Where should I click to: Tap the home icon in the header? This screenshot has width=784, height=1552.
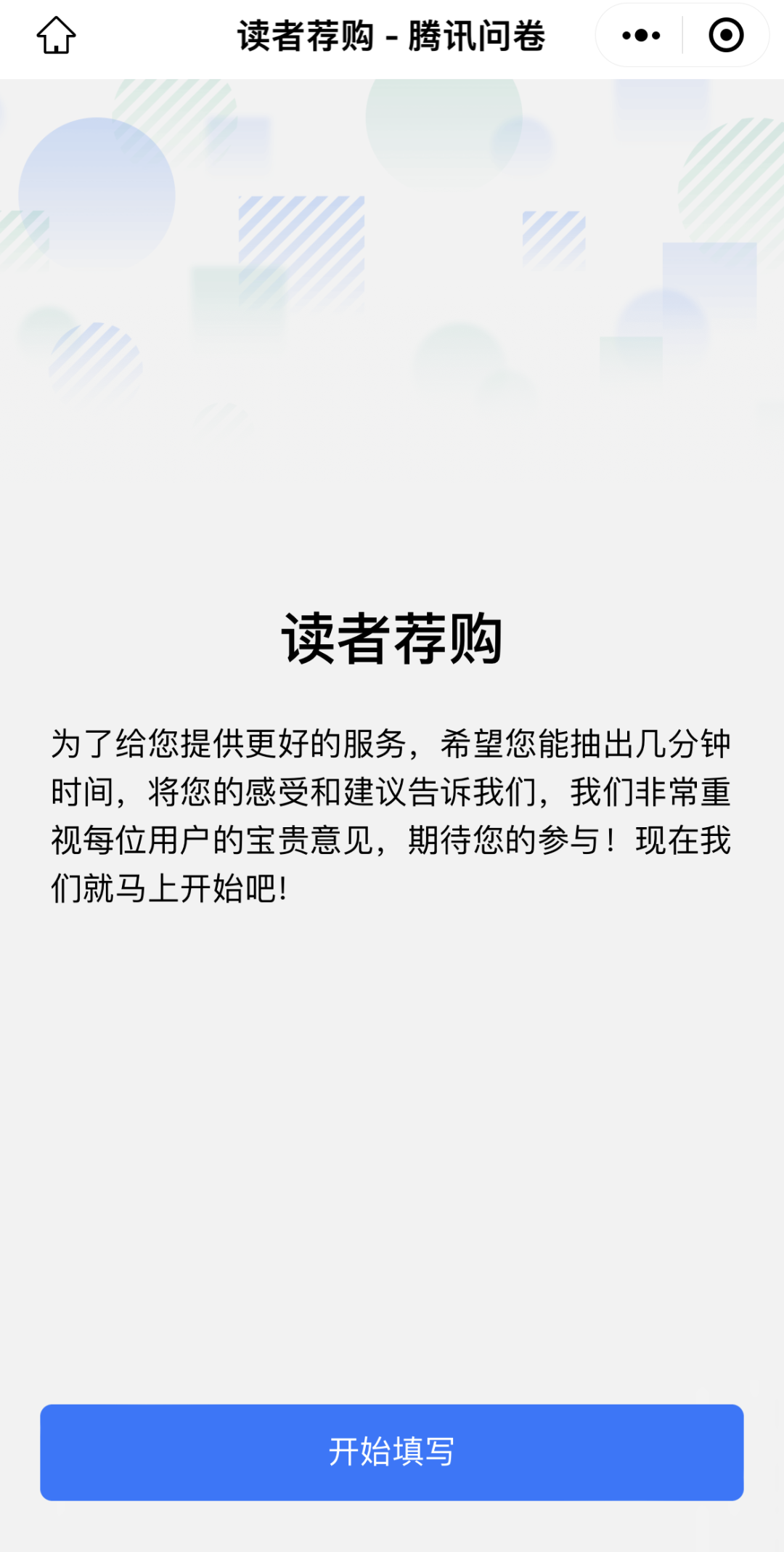tap(56, 35)
